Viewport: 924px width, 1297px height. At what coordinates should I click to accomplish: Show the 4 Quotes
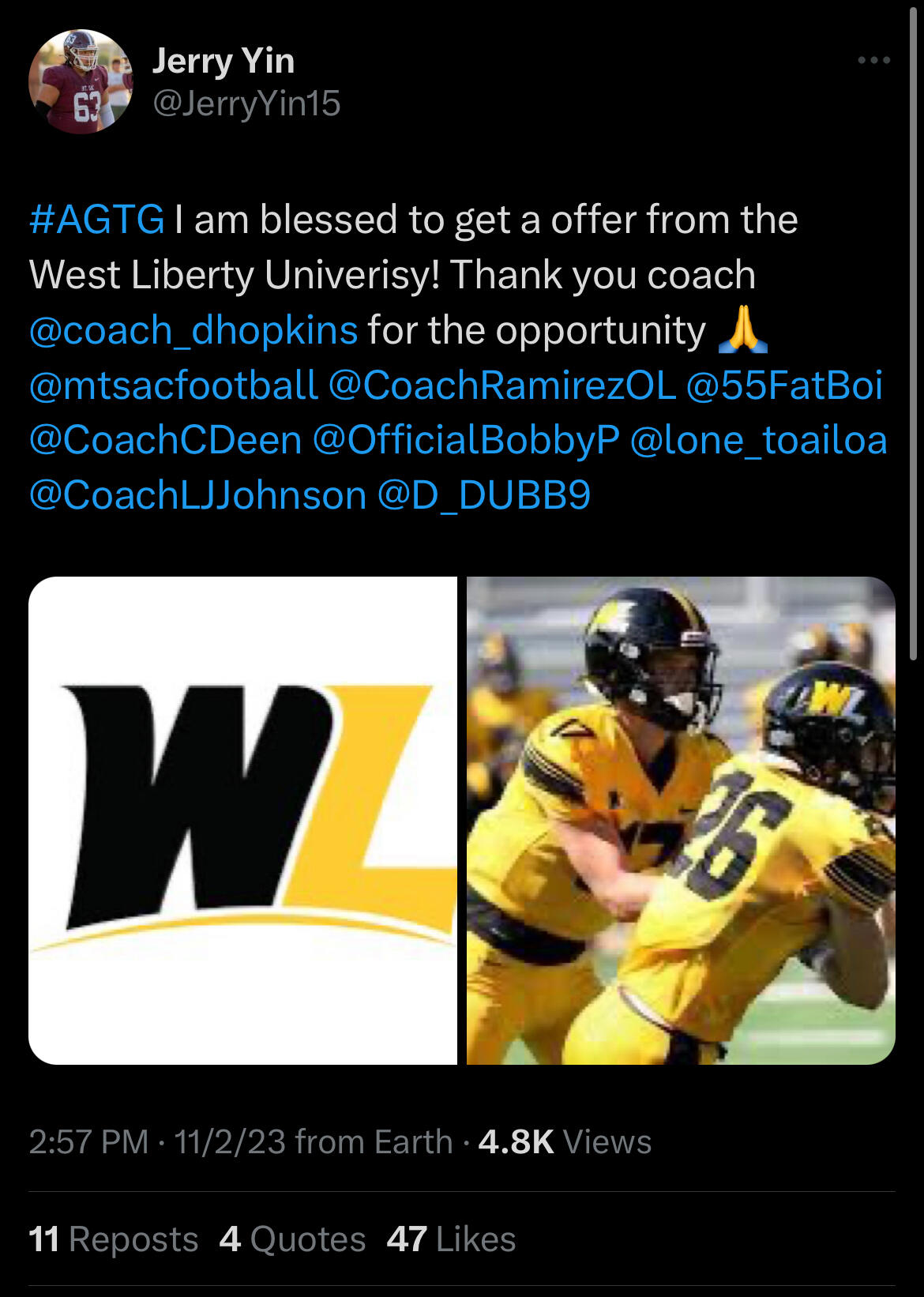pos(292,1239)
